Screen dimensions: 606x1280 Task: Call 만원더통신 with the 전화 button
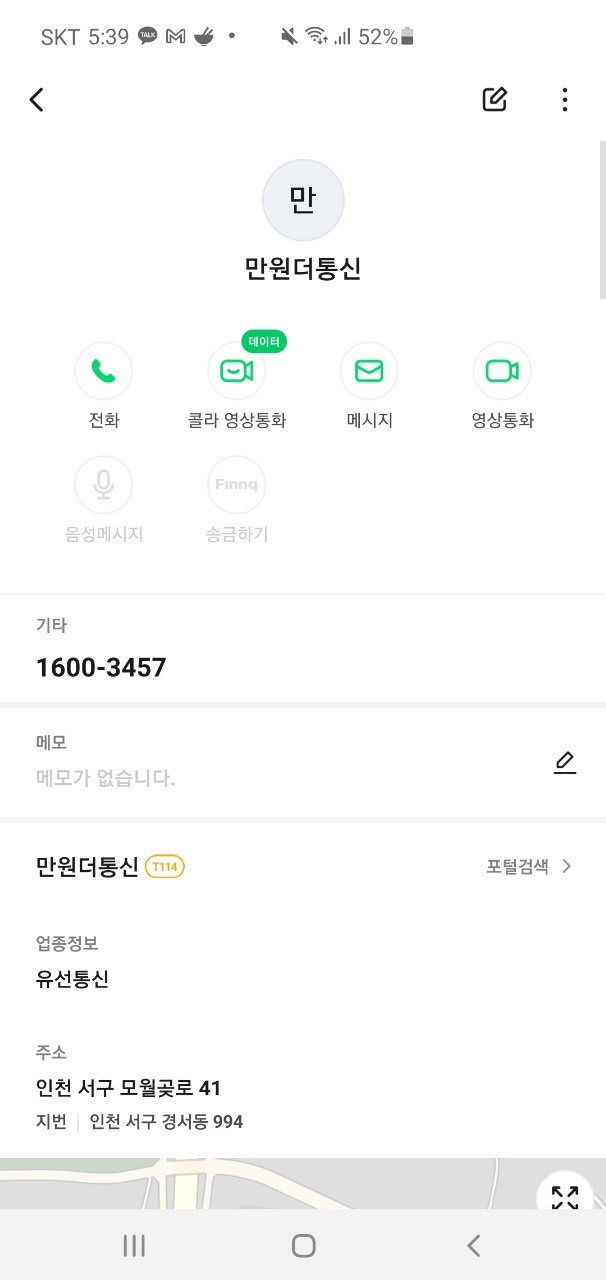(104, 371)
